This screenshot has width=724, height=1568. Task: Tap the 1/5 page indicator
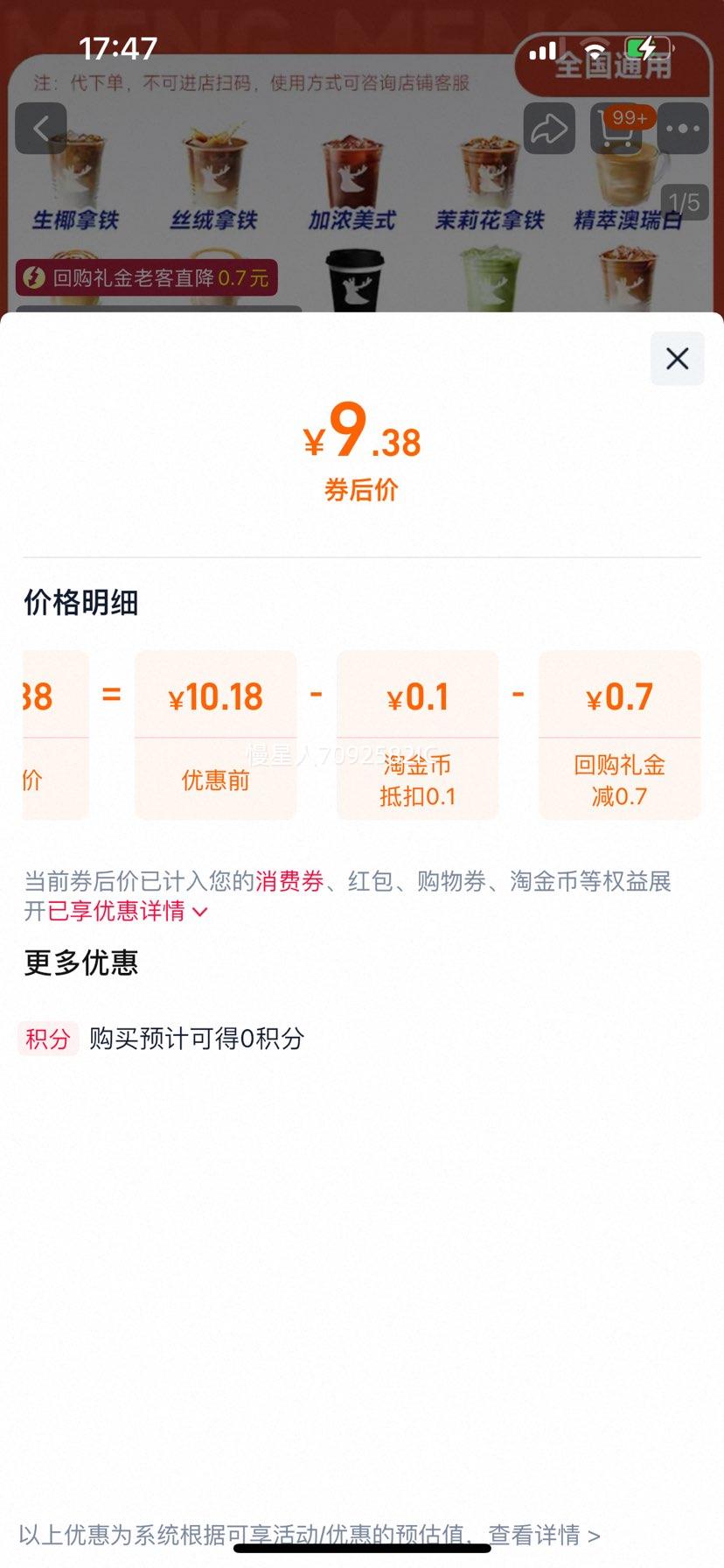coord(685,202)
